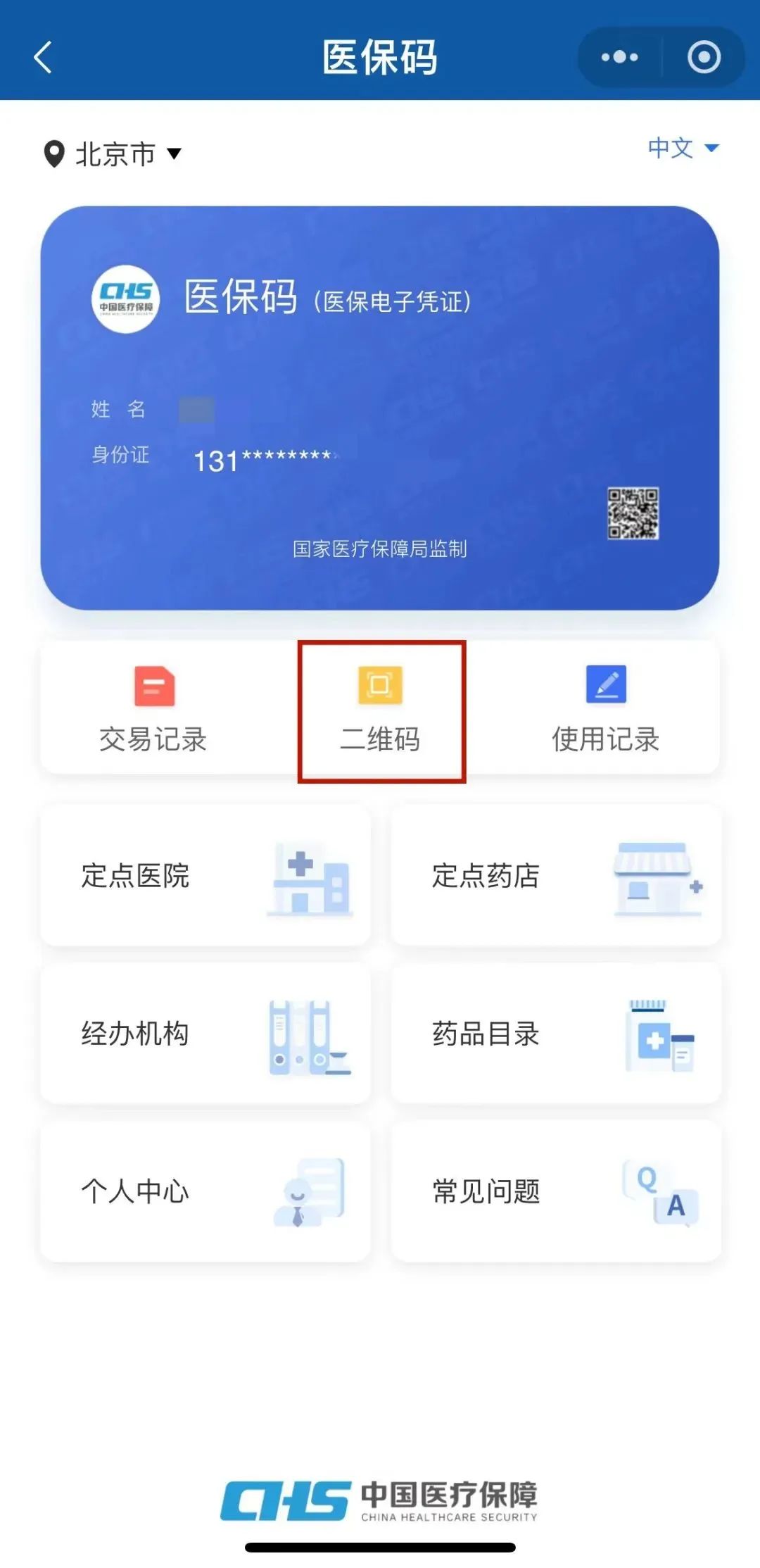Open the 中文 language dropdown
This screenshot has width=760, height=1568.
tap(683, 148)
